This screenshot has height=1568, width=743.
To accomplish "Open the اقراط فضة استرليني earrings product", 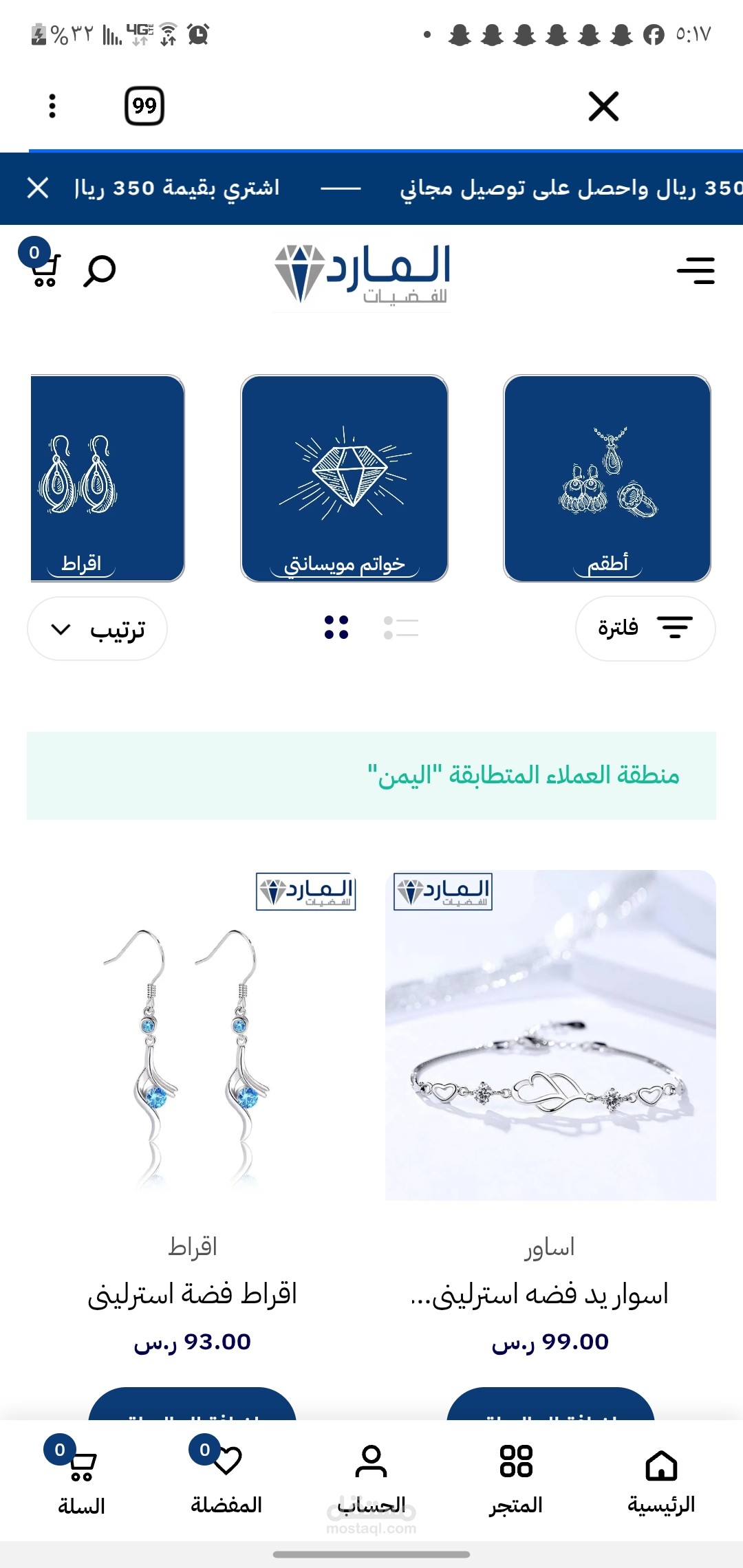I will point(193,1035).
